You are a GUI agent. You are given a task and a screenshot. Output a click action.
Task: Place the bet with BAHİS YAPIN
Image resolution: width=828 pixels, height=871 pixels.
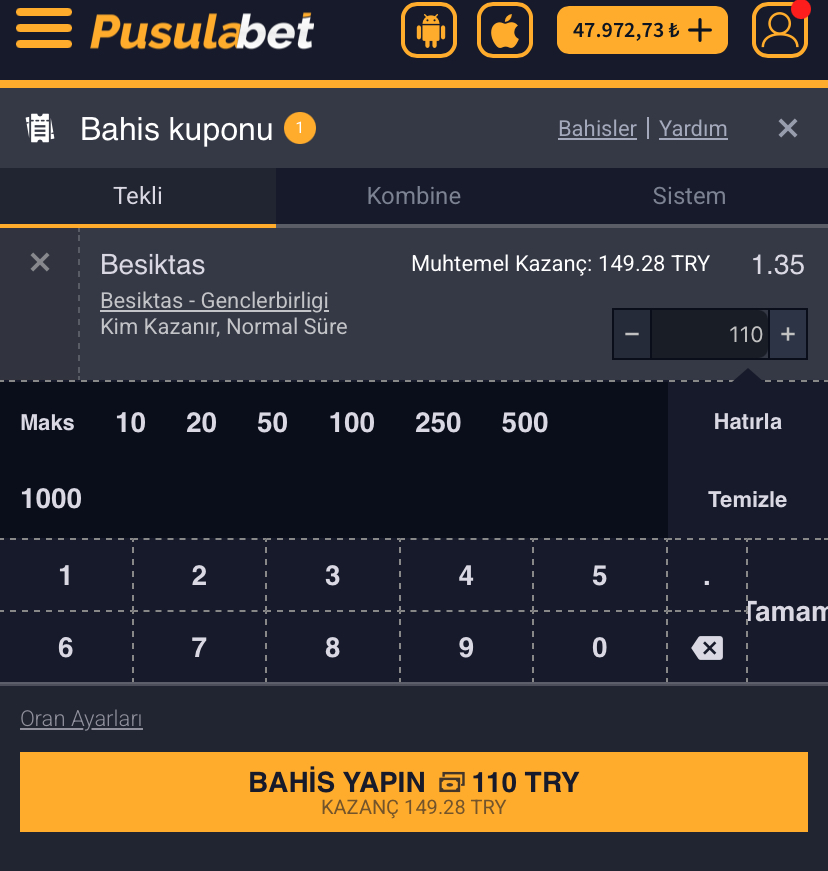coord(414,792)
